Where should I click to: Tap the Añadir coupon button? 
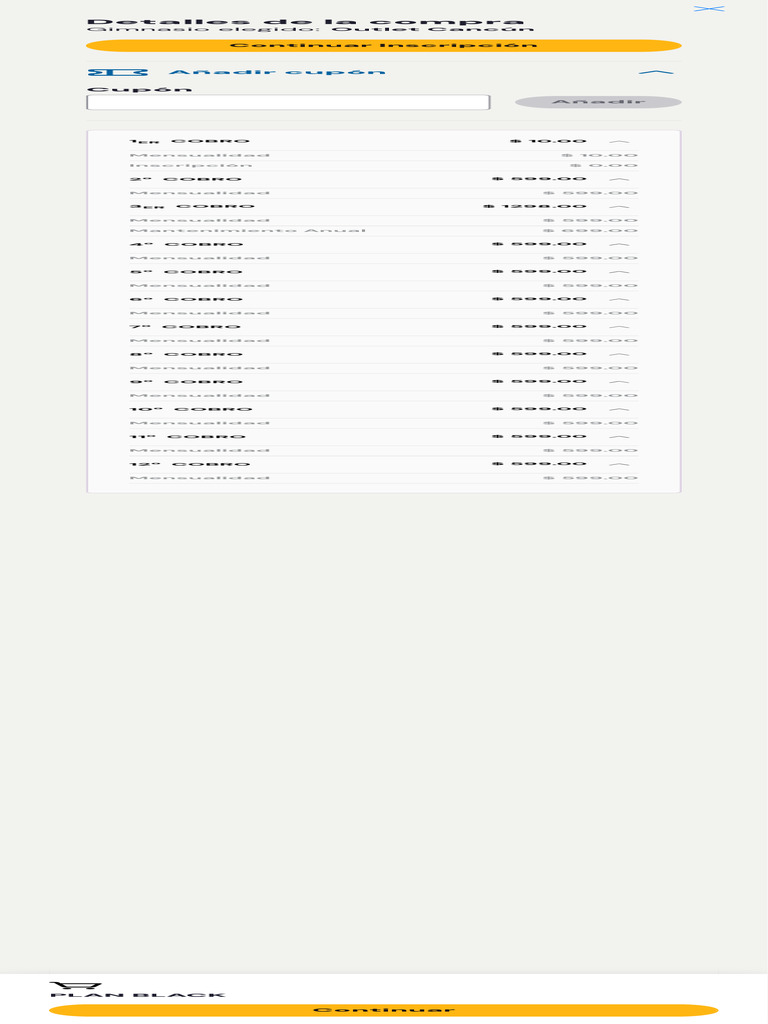click(598, 102)
